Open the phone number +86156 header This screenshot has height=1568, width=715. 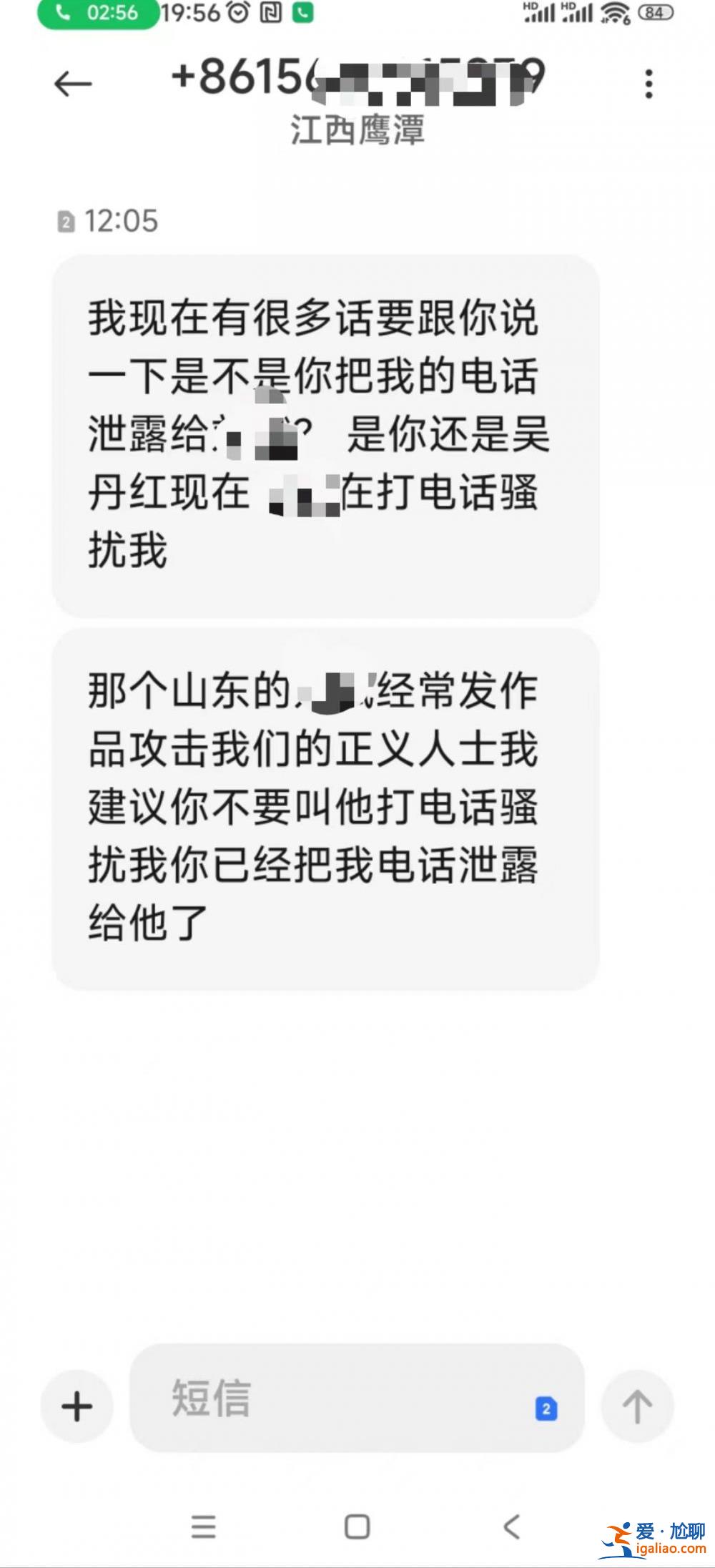click(357, 79)
